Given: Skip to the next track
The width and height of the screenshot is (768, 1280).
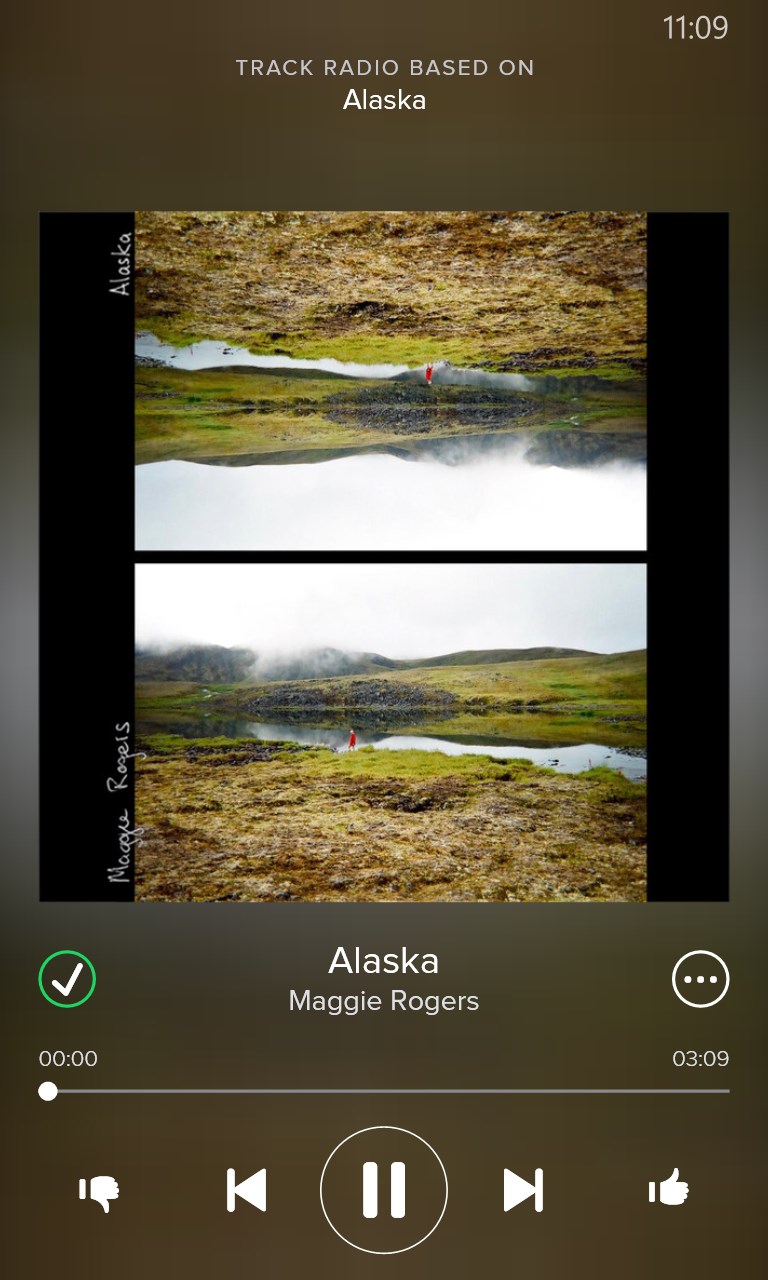Looking at the screenshot, I should 523,1190.
